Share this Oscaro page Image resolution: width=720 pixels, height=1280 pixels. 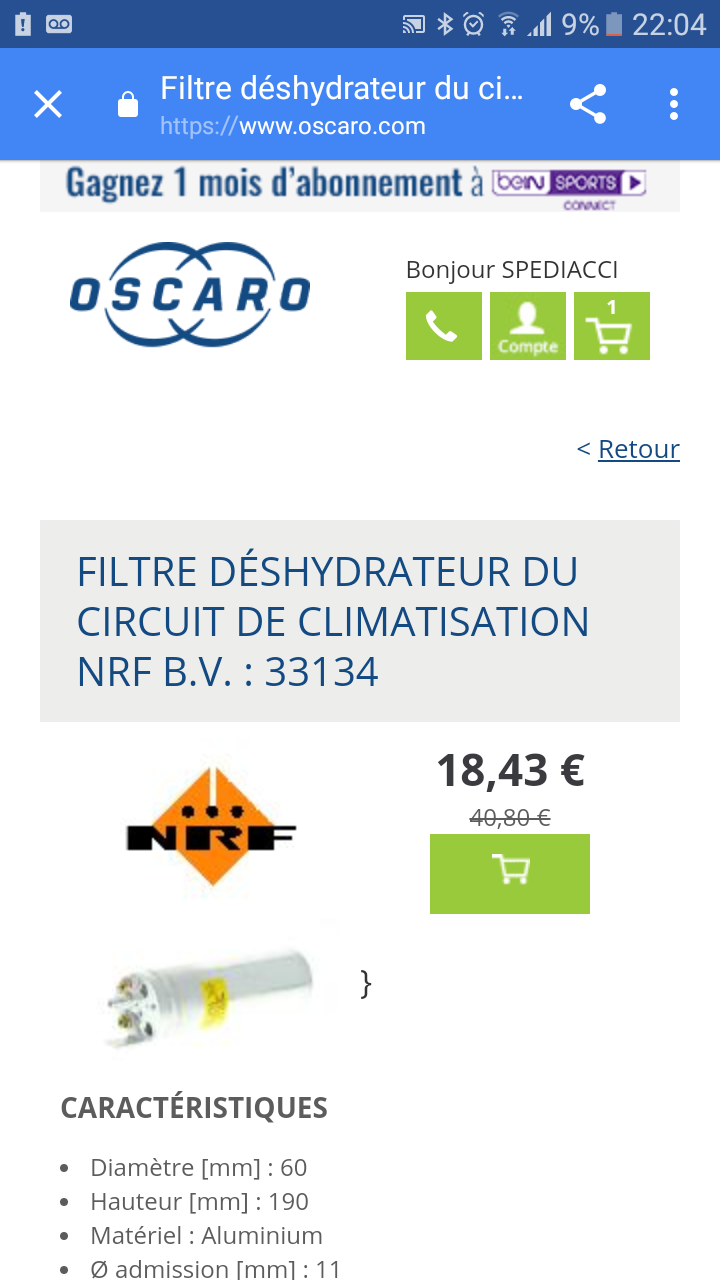[x=588, y=104]
